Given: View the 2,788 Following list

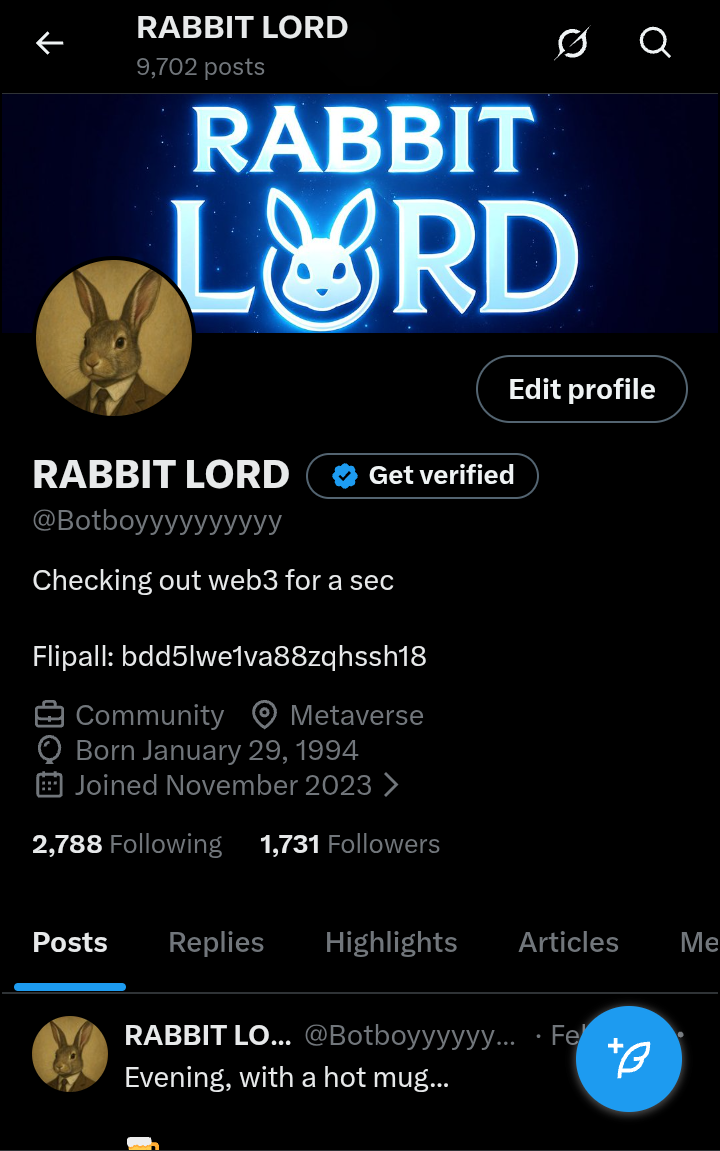Looking at the screenshot, I should [127, 844].
